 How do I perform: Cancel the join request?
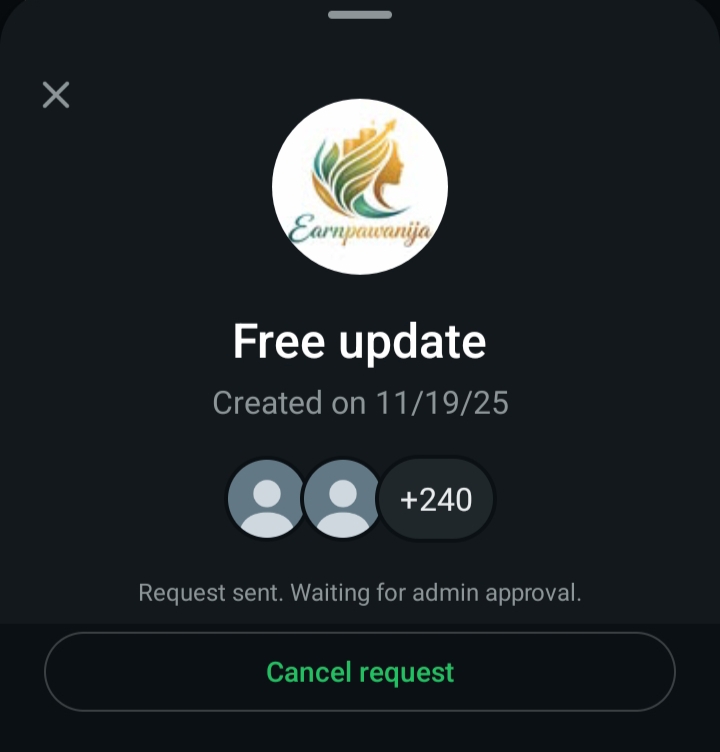point(360,672)
